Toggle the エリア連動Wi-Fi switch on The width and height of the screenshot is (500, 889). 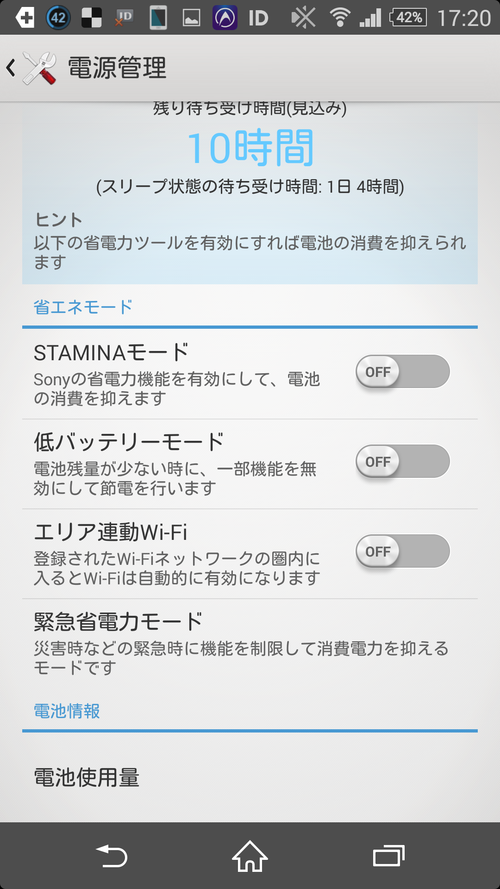tap(402, 551)
